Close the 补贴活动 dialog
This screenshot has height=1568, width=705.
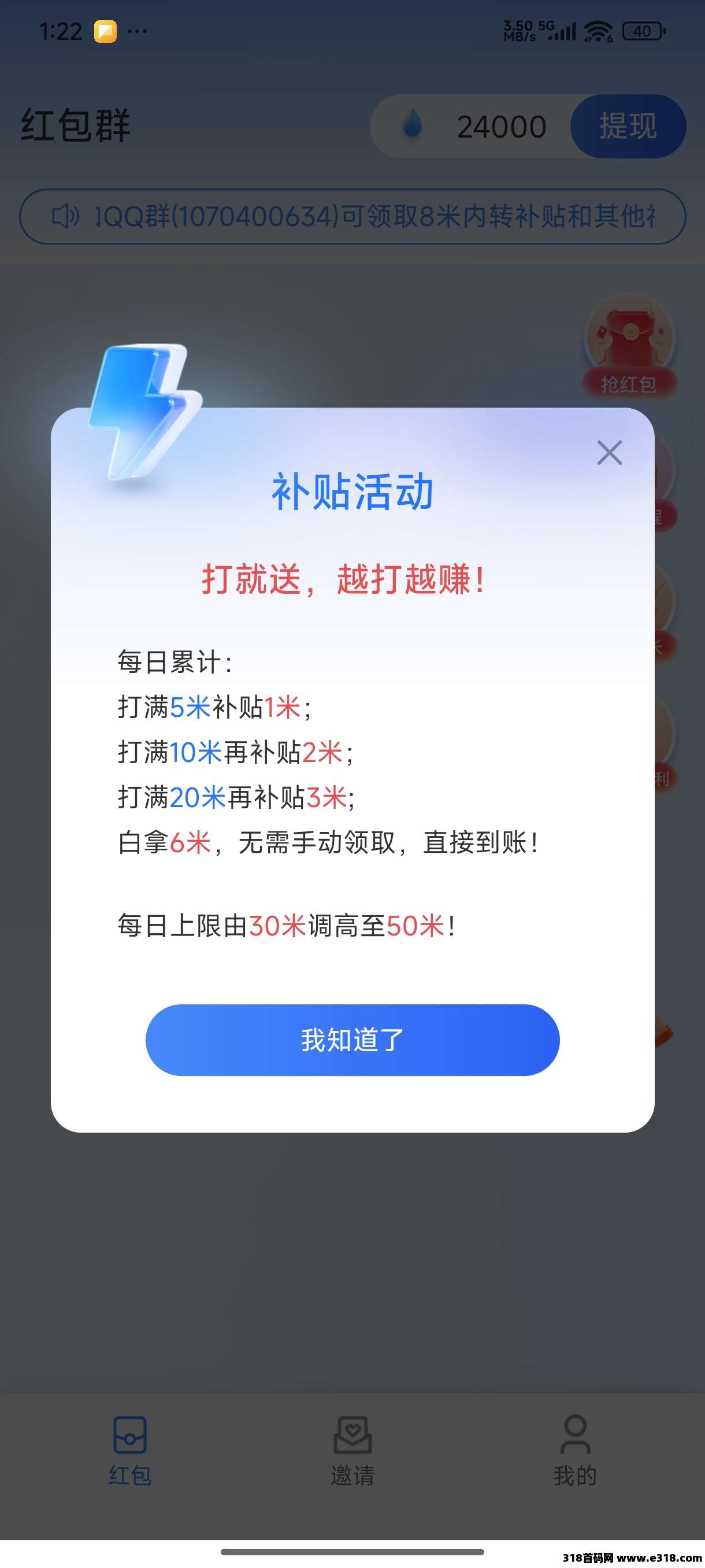[609, 453]
